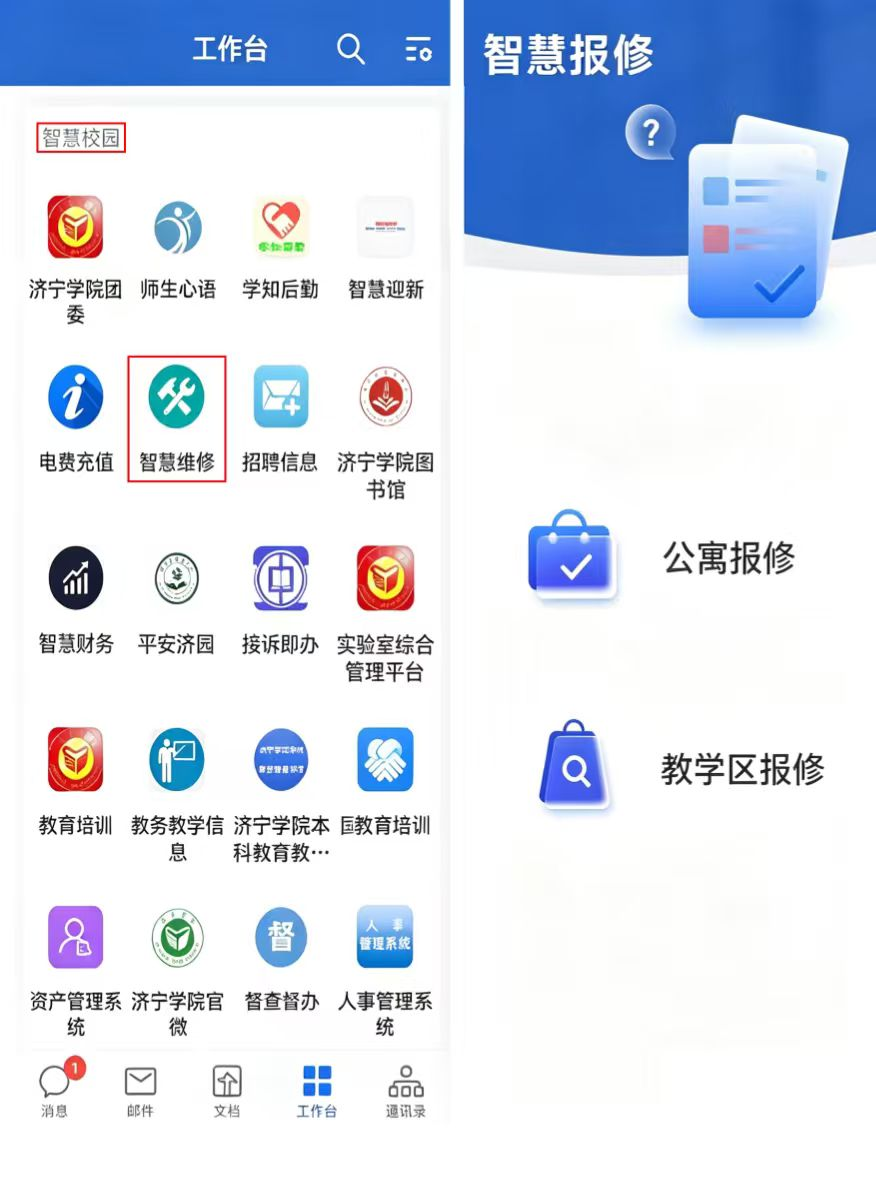Tap 招聘信息
The height and width of the screenshot is (1201, 876).
click(x=281, y=419)
